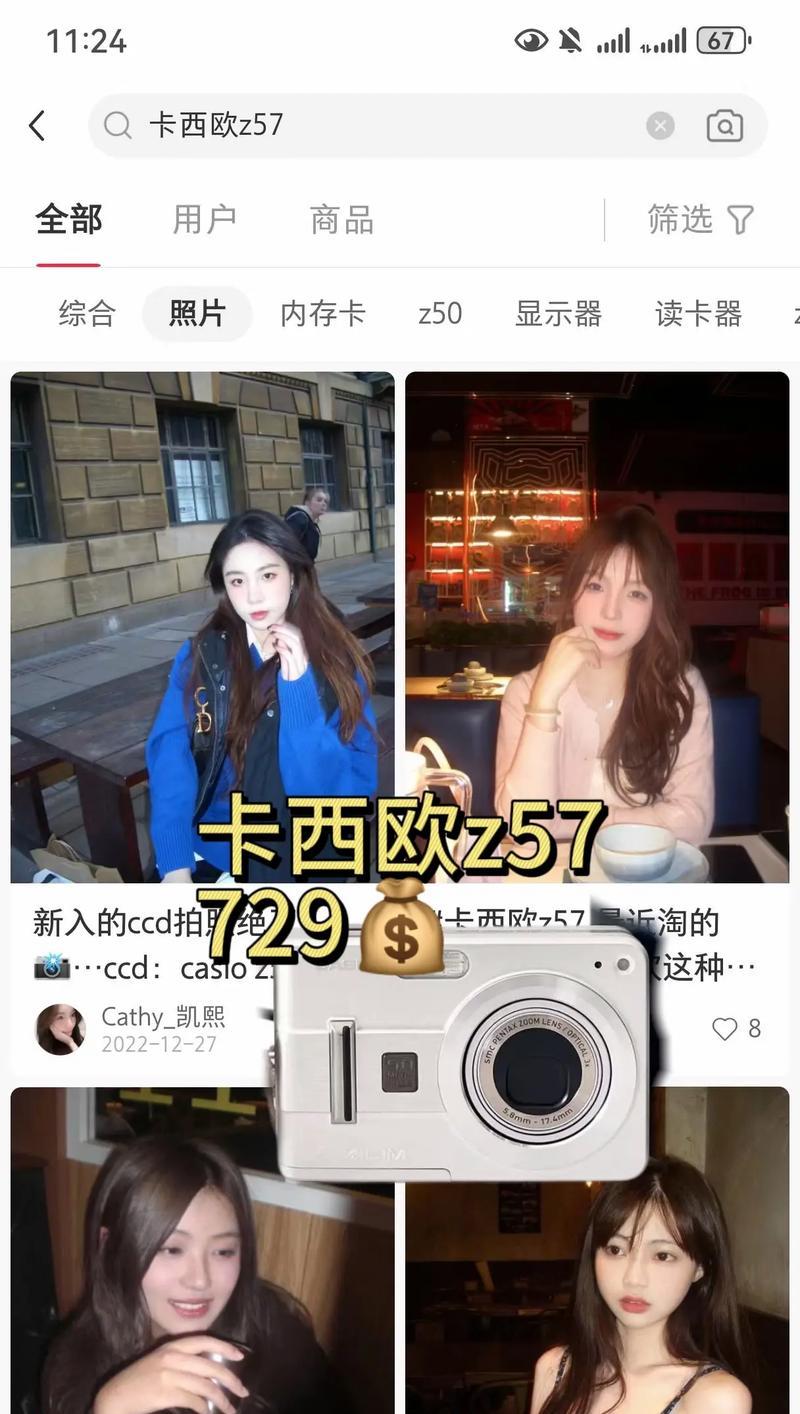800x1414 pixels.
Task: Open the camera image search icon
Action: coord(724,126)
